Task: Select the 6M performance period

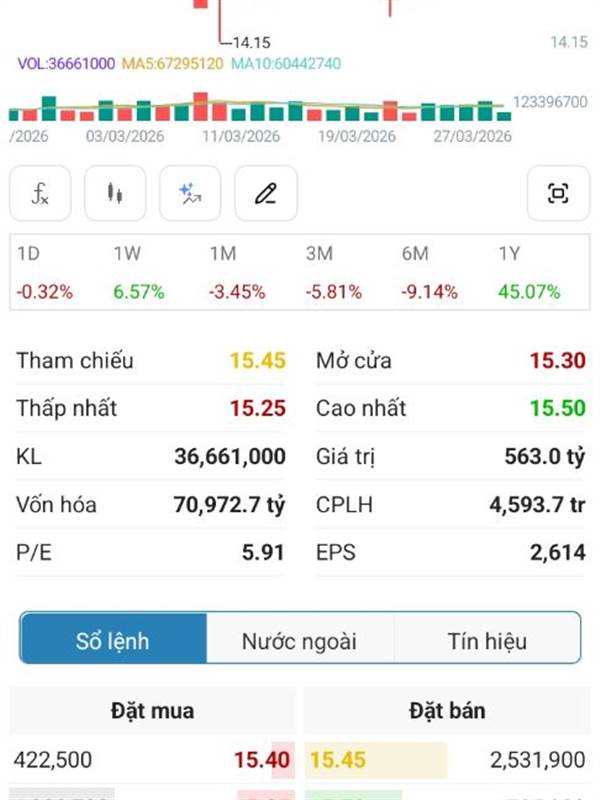Action: [429, 272]
